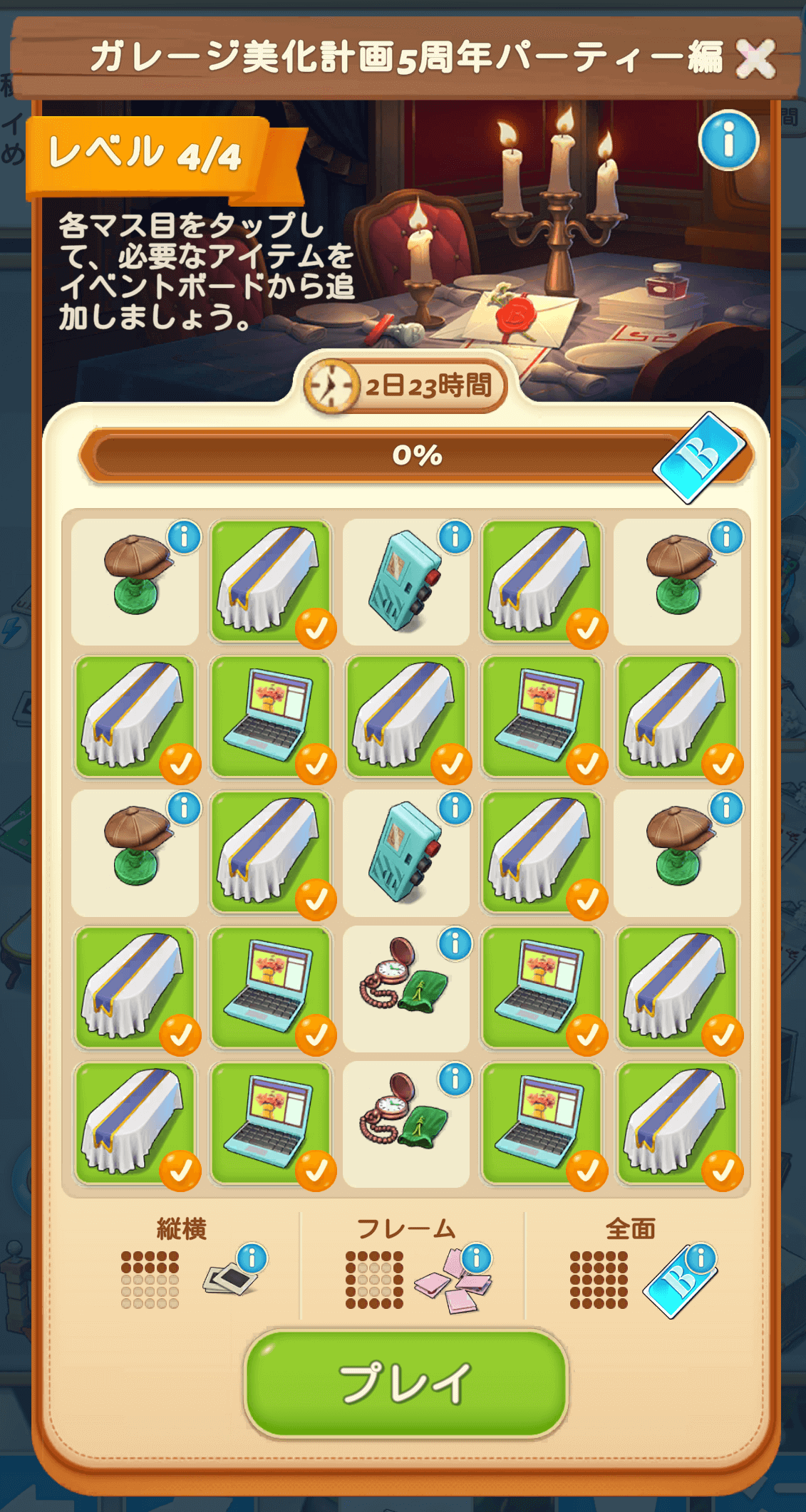The image size is (806, 1512).
Task: Tap the green プレイ button
Action: [x=405, y=1383]
